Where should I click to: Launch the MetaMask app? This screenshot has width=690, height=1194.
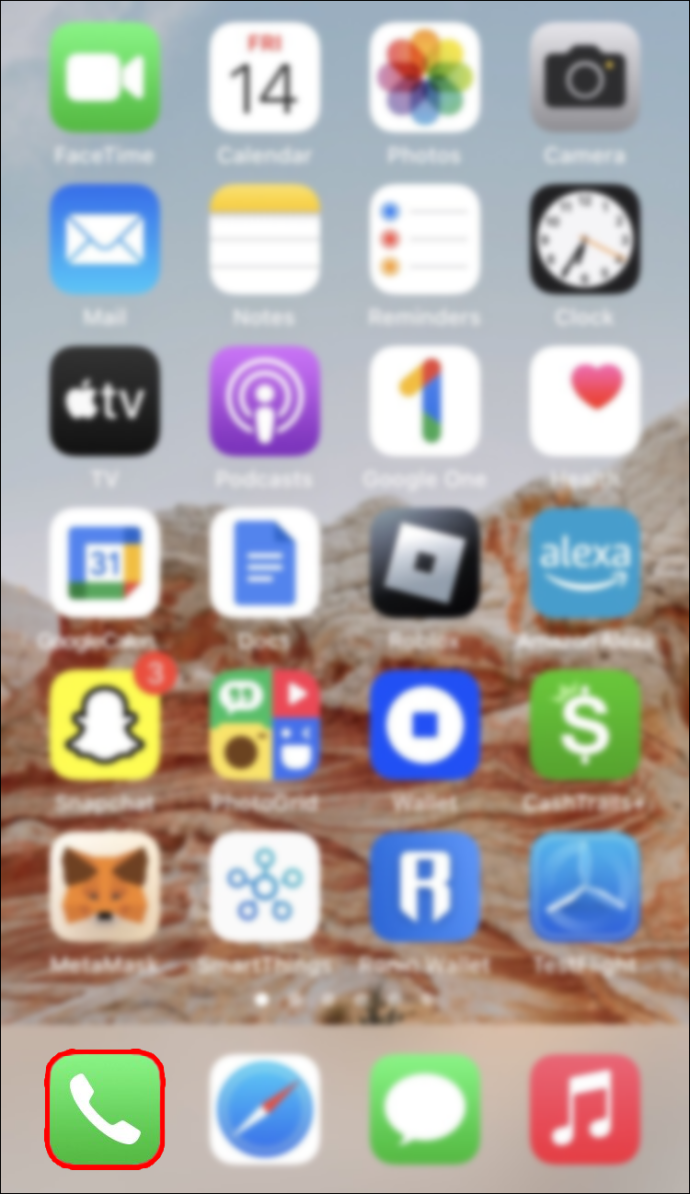click(104, 887)
